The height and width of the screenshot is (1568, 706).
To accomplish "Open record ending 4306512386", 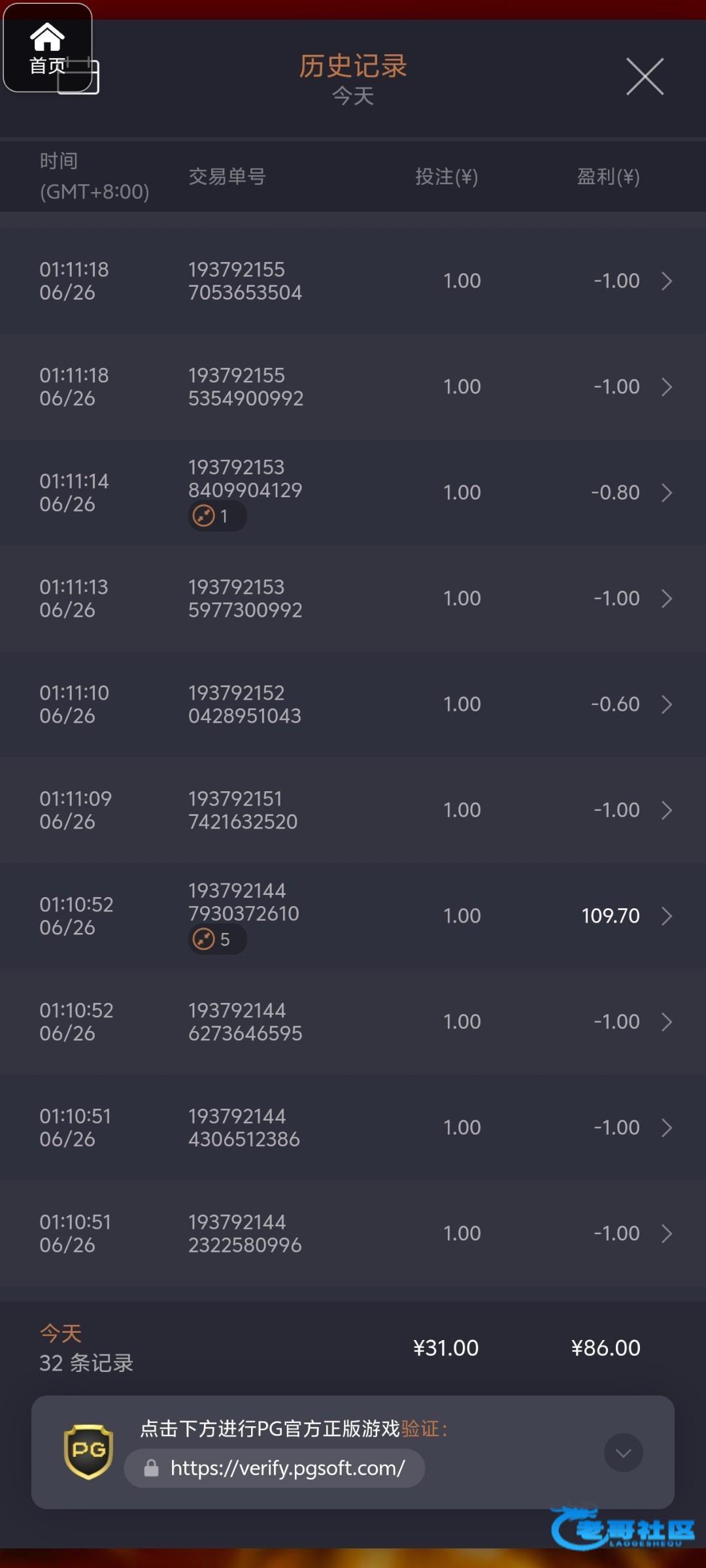I will pos(353,1128).
